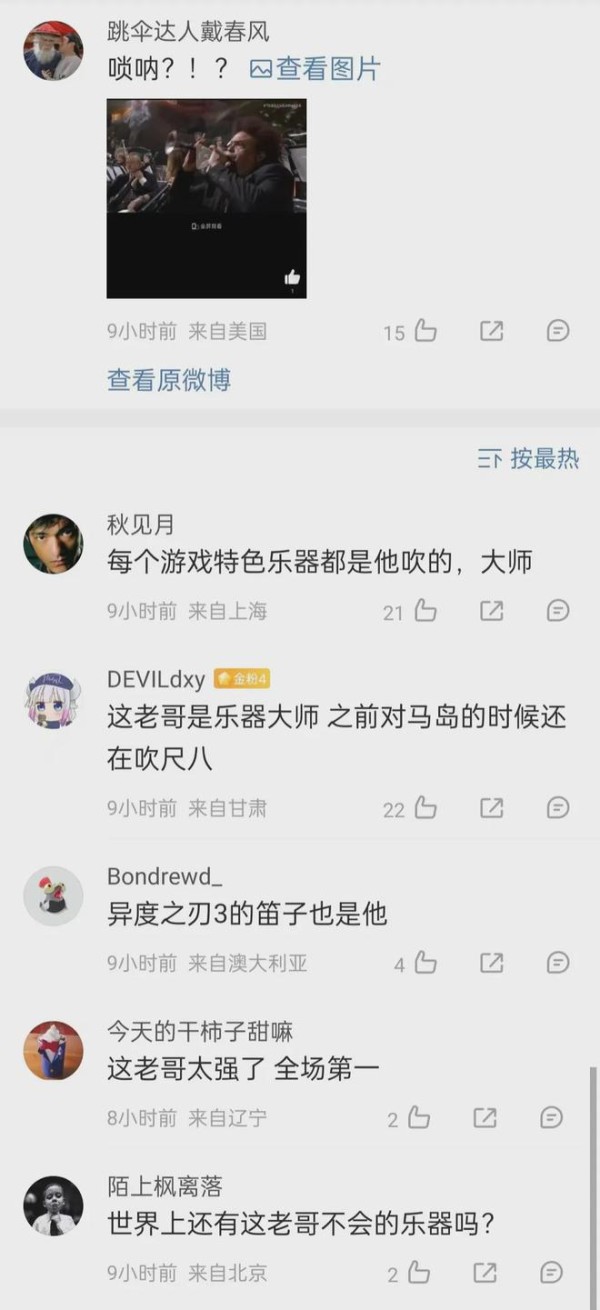Viewport: 600px width, 1310px height.
Task: Open 秋见月's profile avatar
Action: click(53, 543)
